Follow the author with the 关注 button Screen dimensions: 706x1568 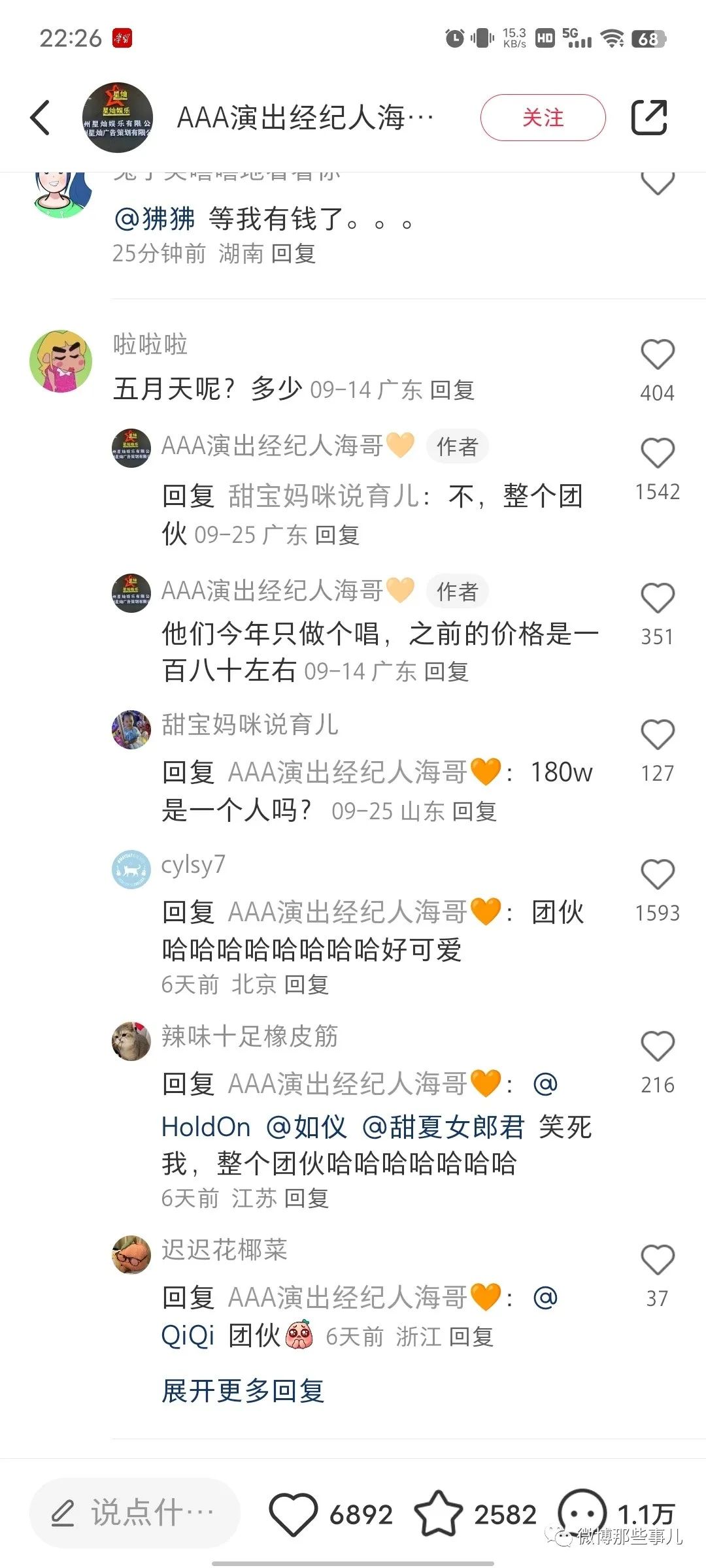[543, 118]
